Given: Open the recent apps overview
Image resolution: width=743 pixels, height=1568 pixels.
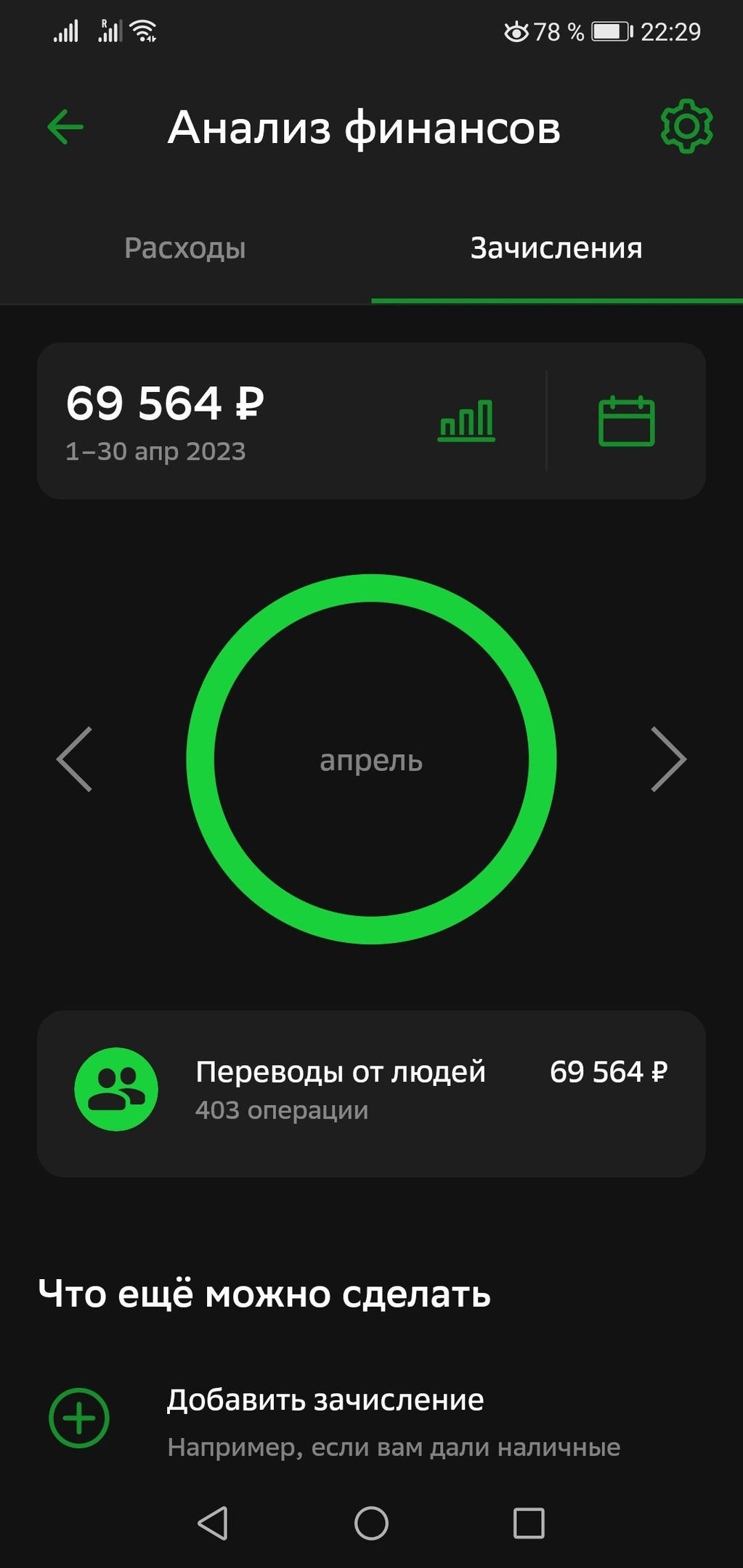Looking at the screenshot, I should tap(529, 1523).
